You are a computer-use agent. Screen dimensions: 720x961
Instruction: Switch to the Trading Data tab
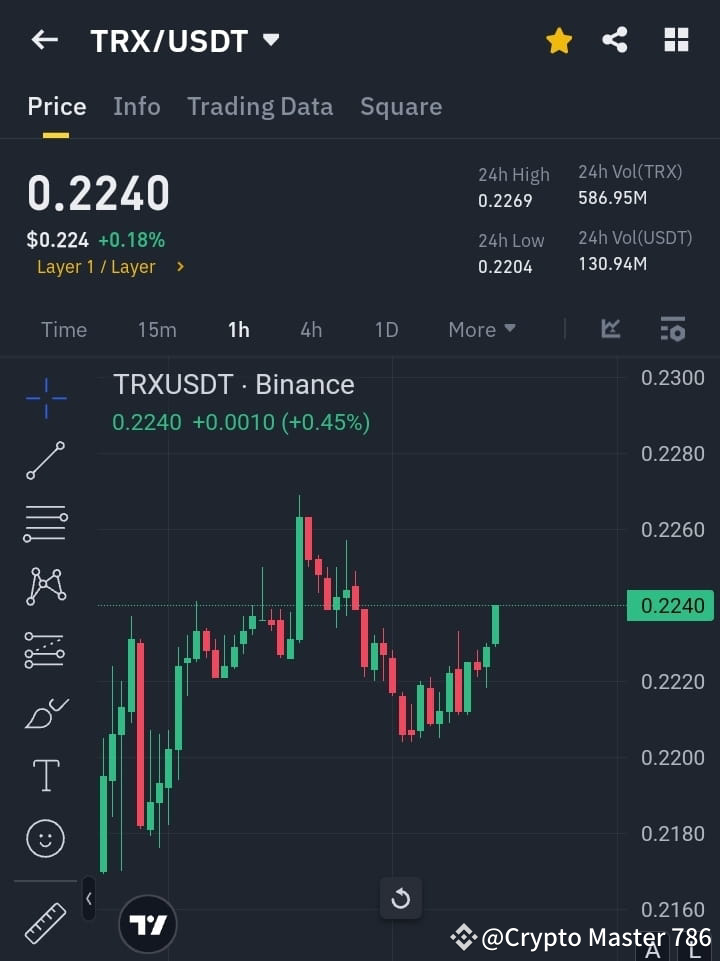[x=260, y=106]
